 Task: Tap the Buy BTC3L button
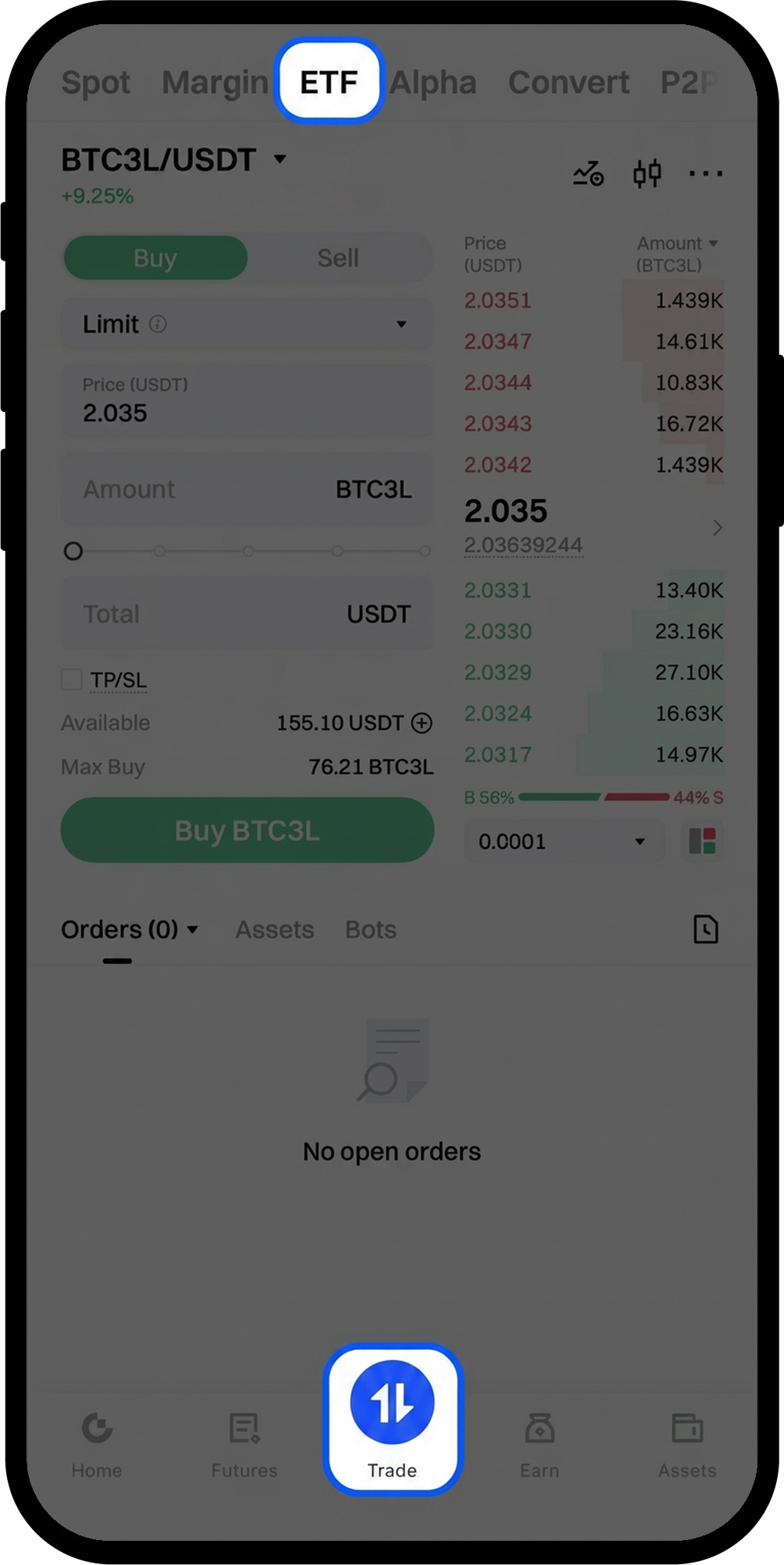click(x=247, y=830)
